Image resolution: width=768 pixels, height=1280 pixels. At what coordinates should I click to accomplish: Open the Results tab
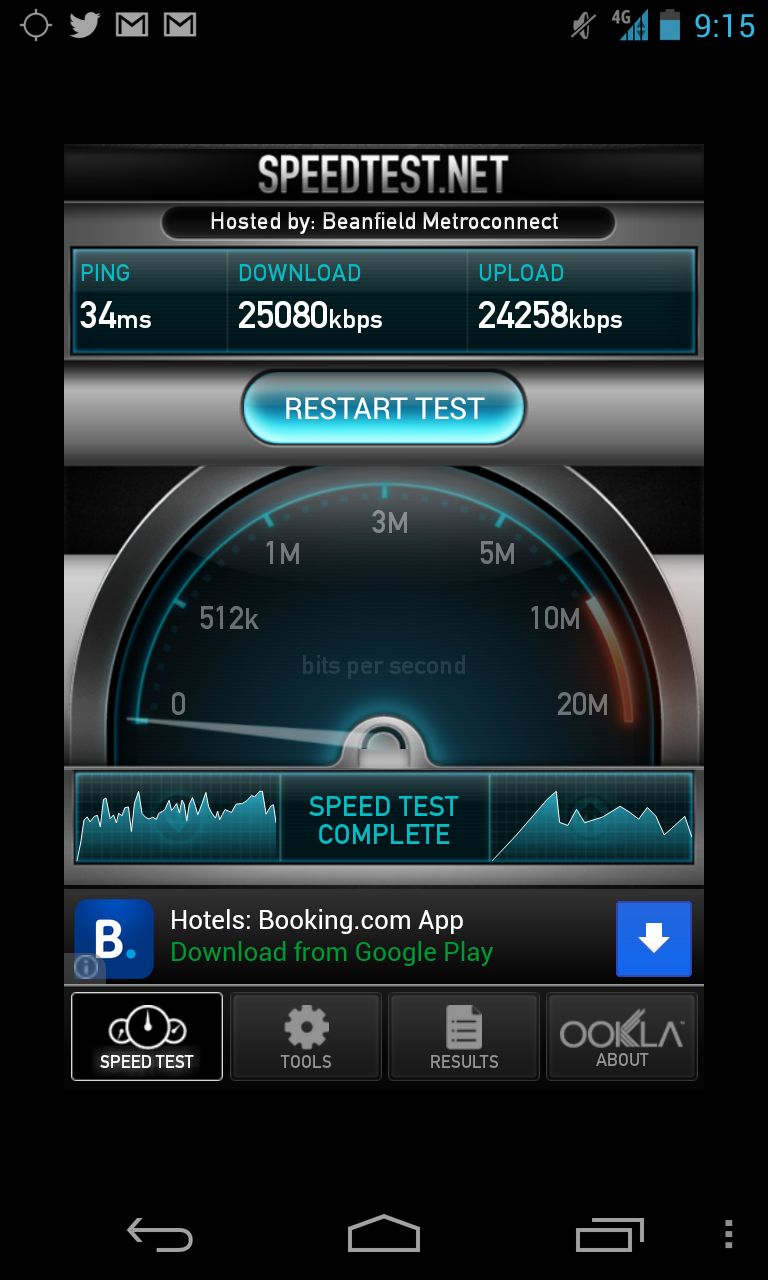(464, 1036)
